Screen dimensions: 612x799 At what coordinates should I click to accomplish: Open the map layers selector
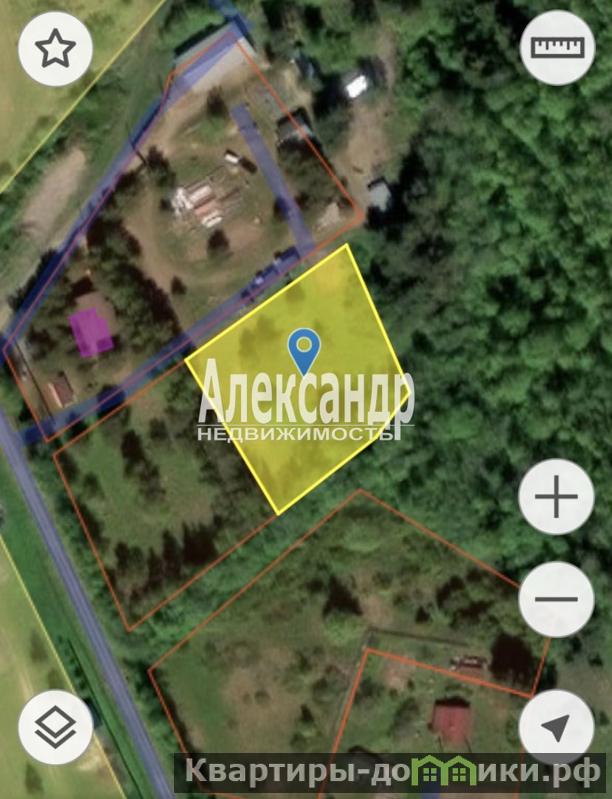[x=55, y=727]
